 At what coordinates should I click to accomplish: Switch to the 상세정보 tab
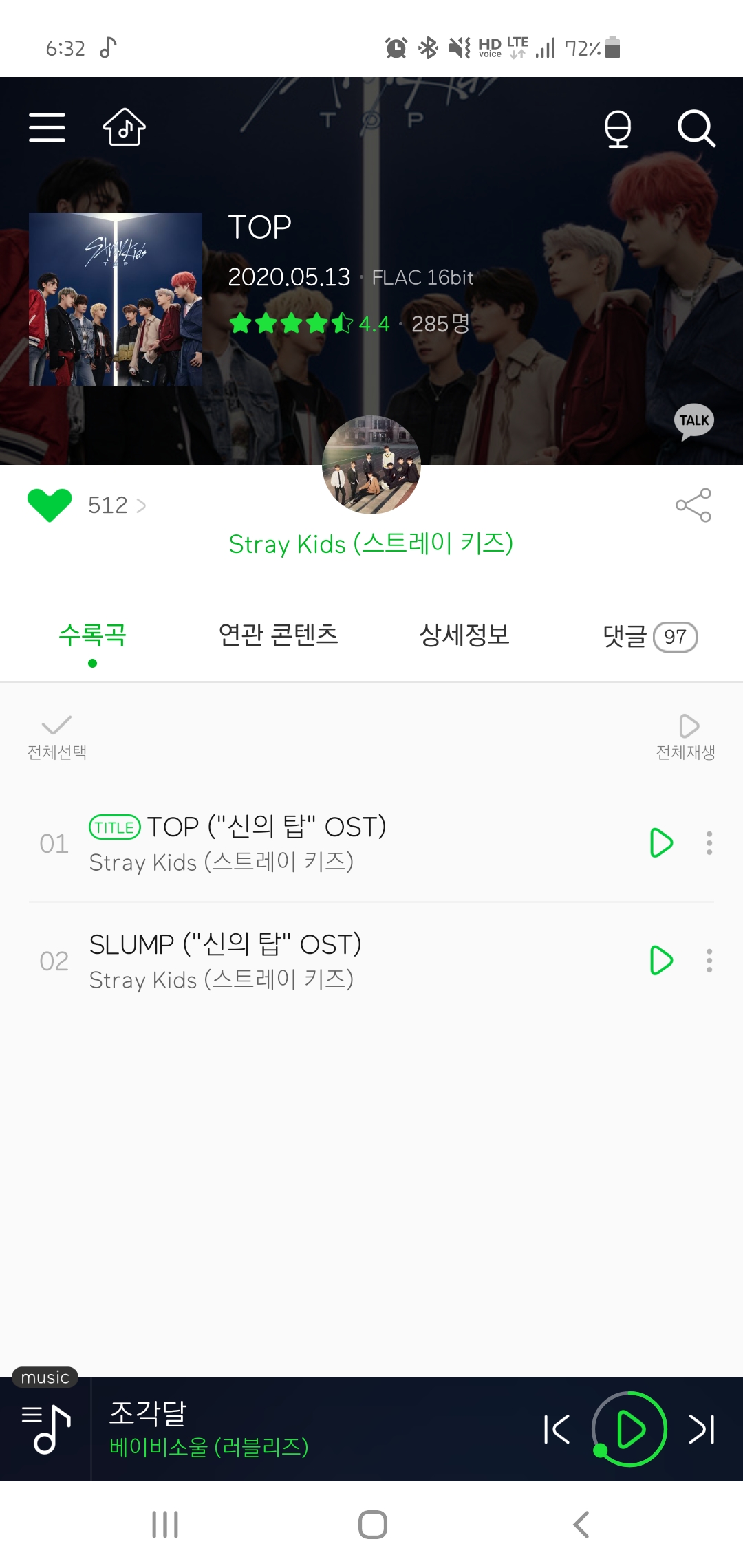tap(464, 635)
